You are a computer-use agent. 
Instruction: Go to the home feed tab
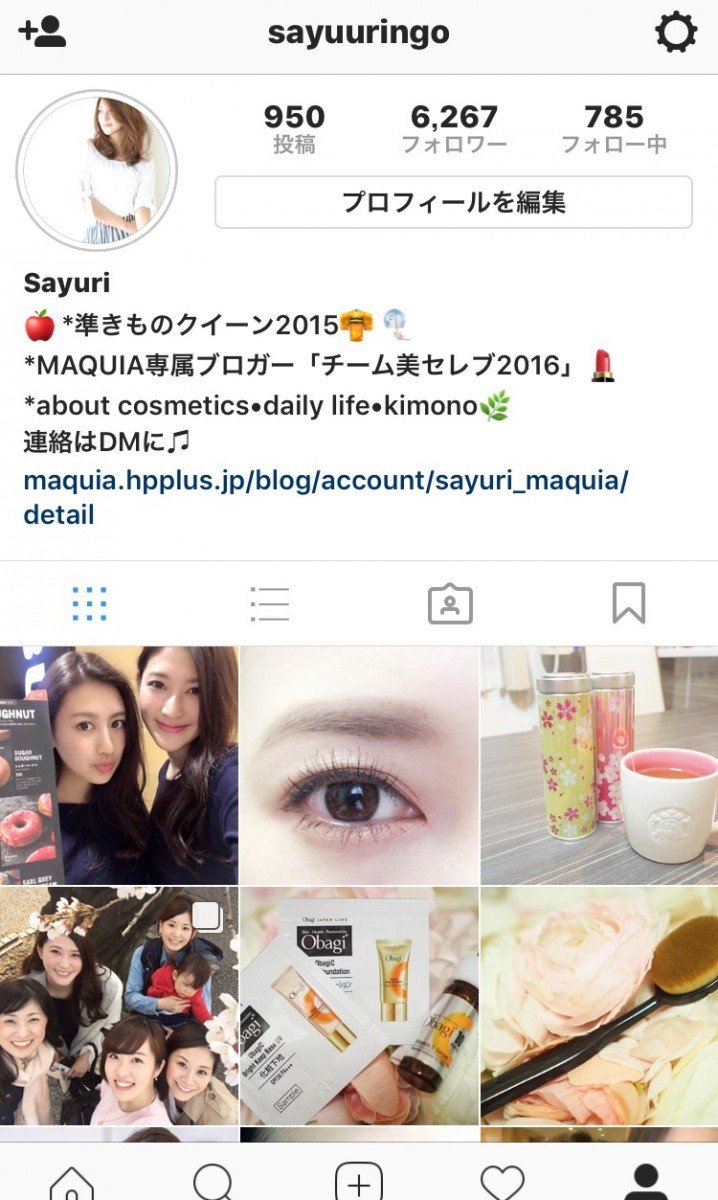click(x=71, y=1182)
